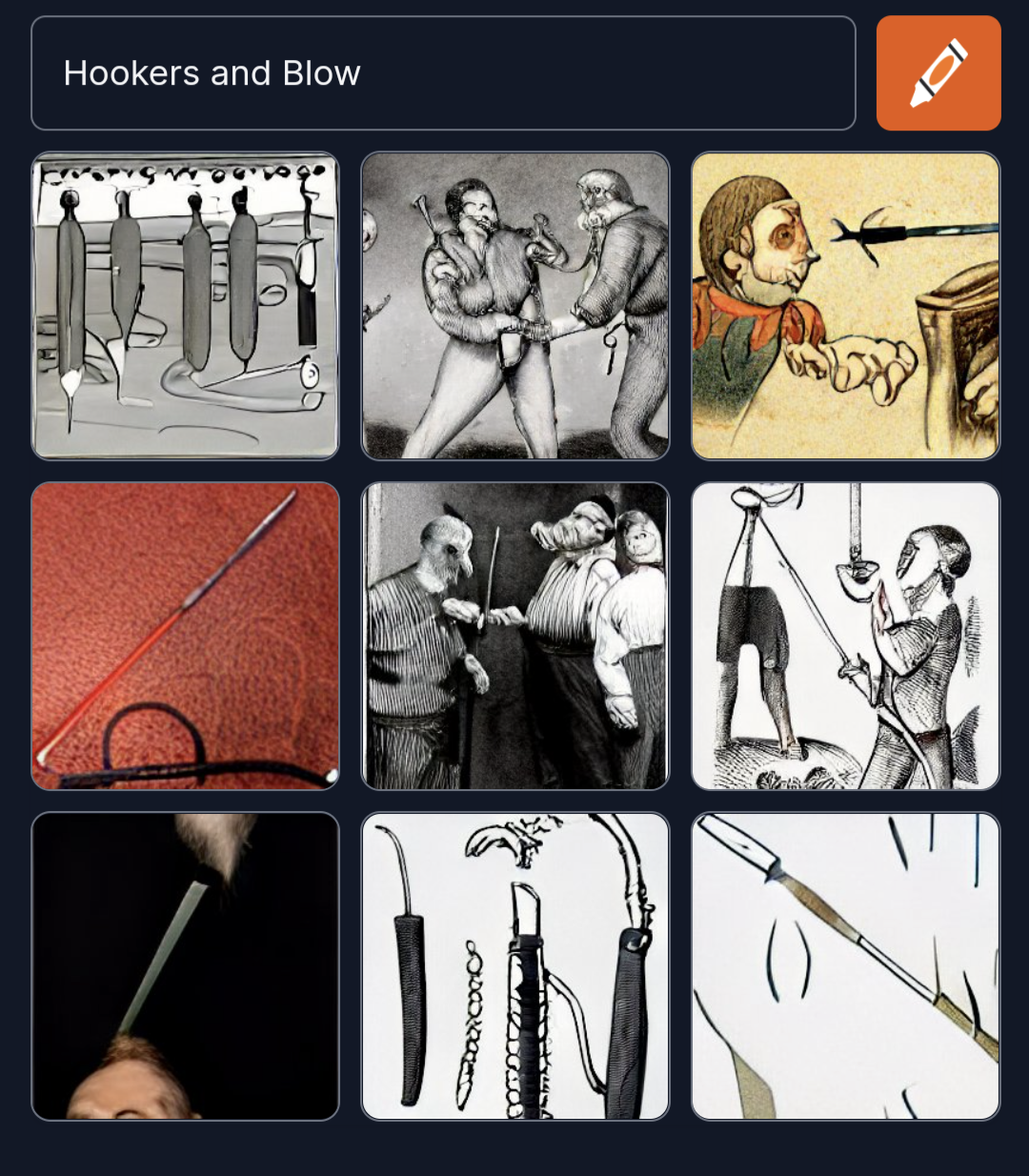Select the drawing of black-handled hooks
Image resolution: width=1029 pixels, height=1176 pixels.
pyautogui.click(x=515, y=965)
